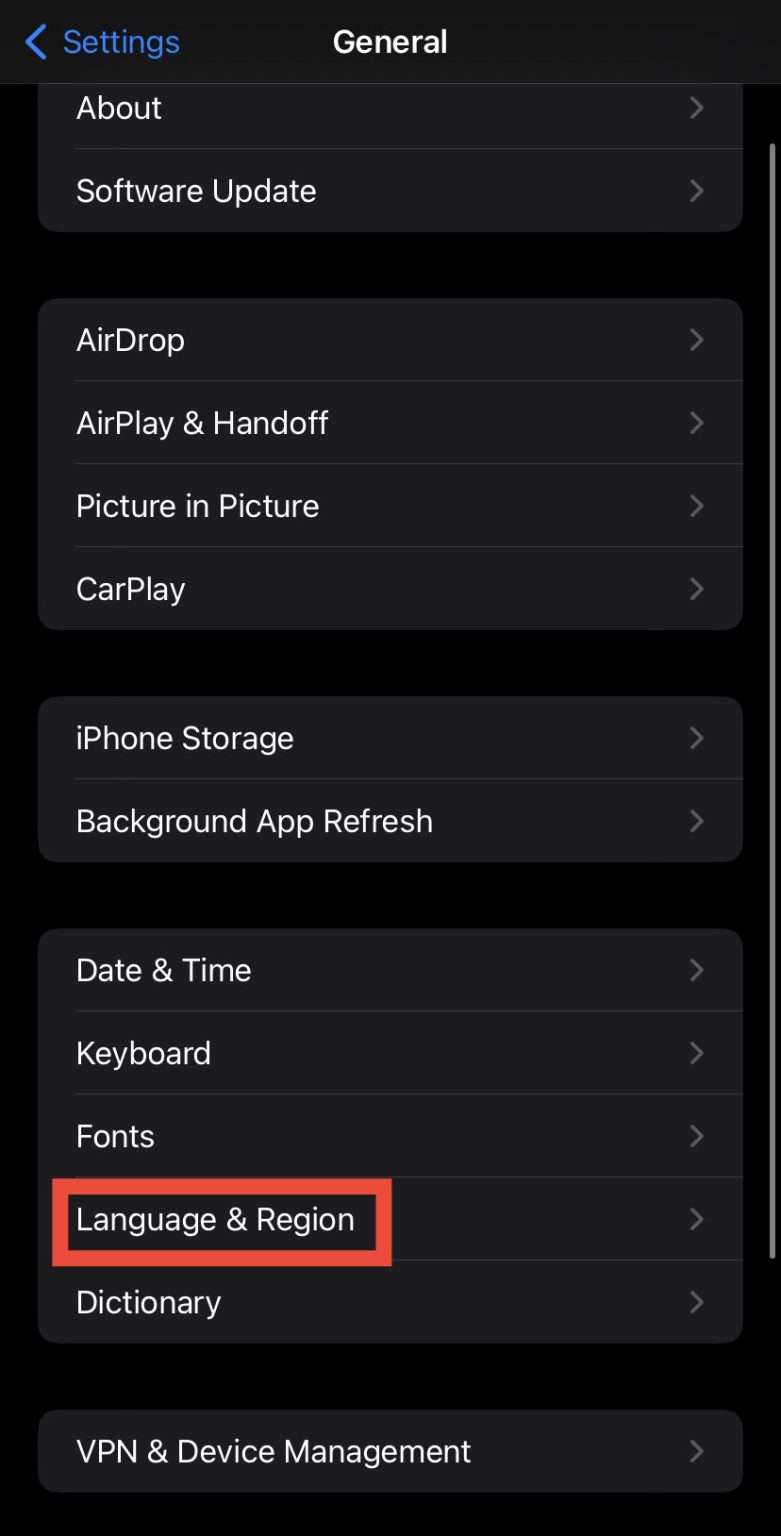Open VPN & Device Management
The height and width of the screenshot is (1536, 781).
pyautogui.click(x=390, y=1451)
